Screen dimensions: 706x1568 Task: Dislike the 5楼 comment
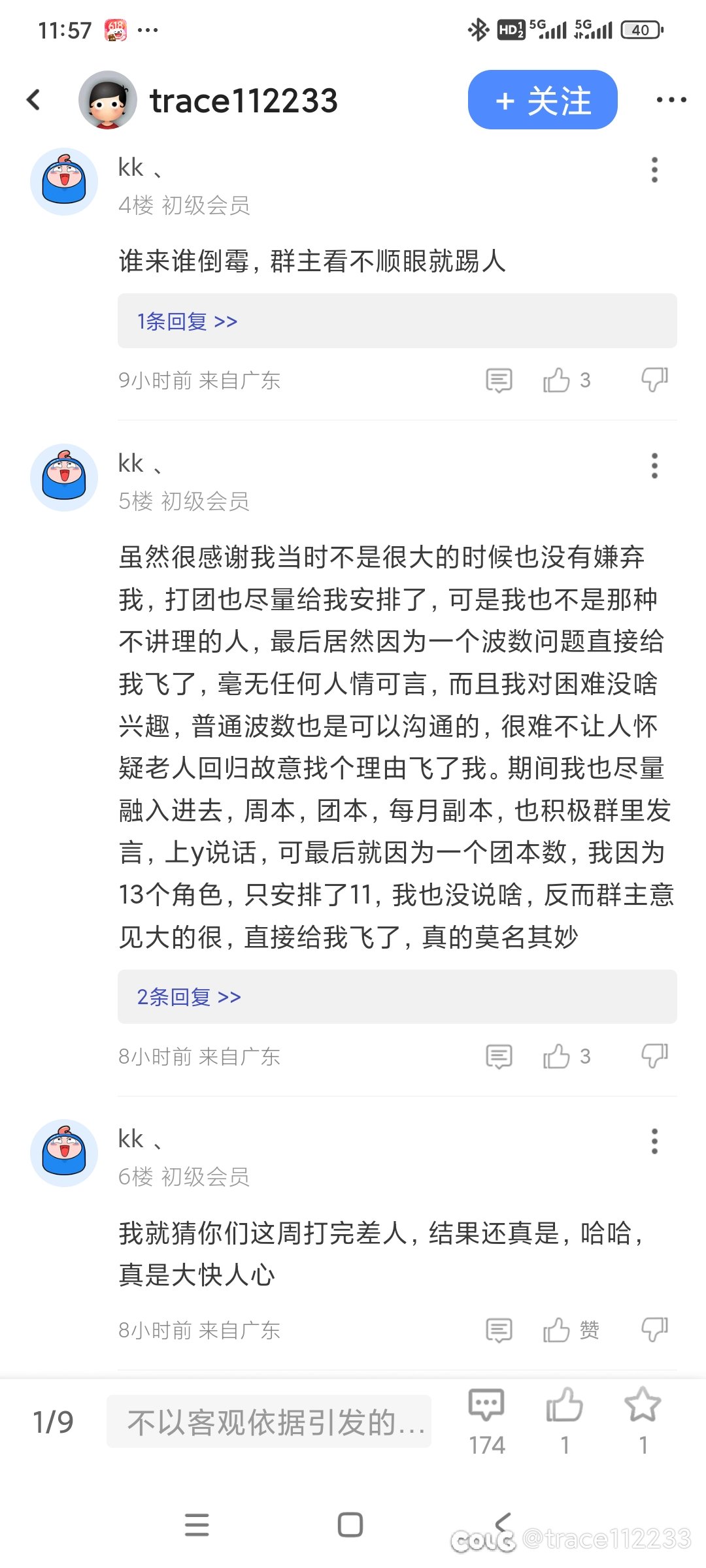point(654,1056)
